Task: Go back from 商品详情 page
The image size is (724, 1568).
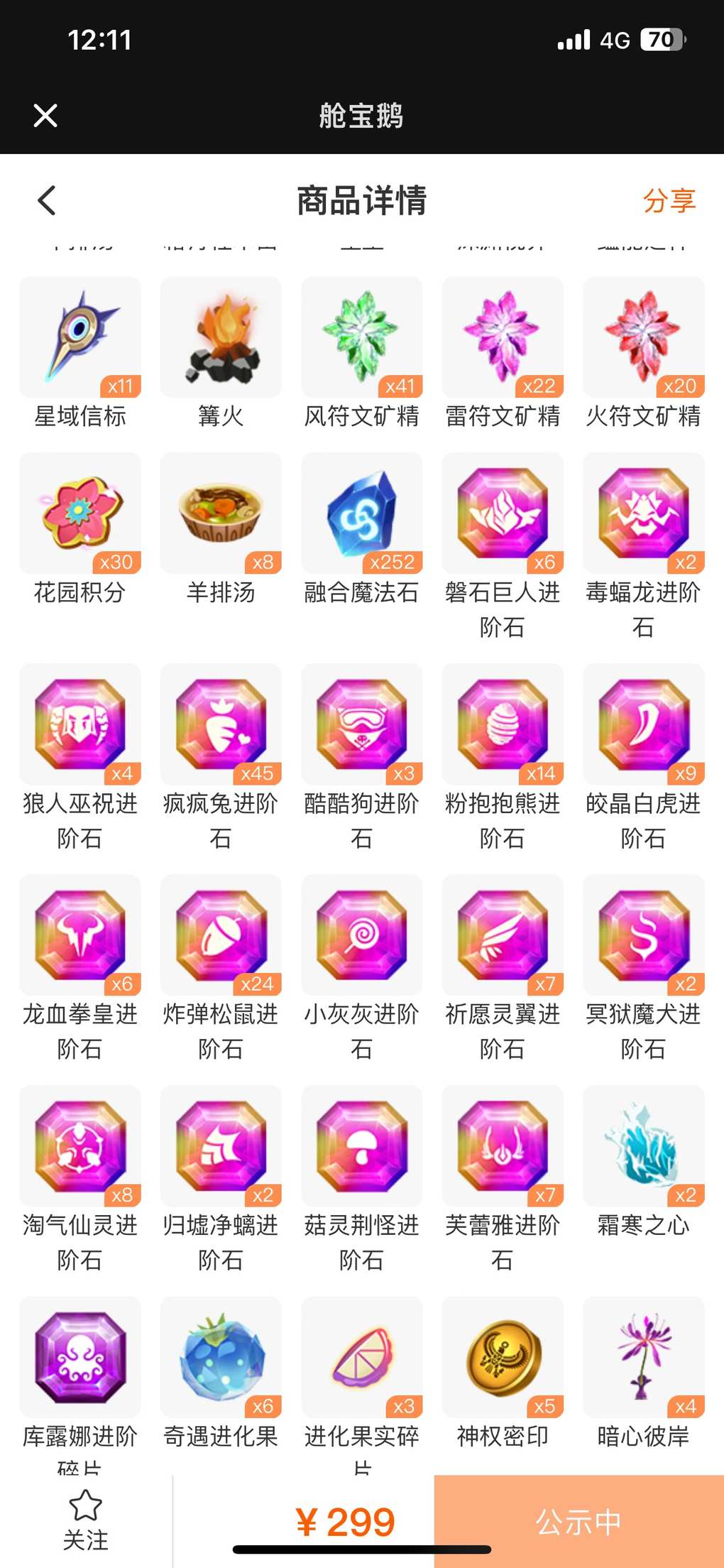Action: click(x=47, y=200)
